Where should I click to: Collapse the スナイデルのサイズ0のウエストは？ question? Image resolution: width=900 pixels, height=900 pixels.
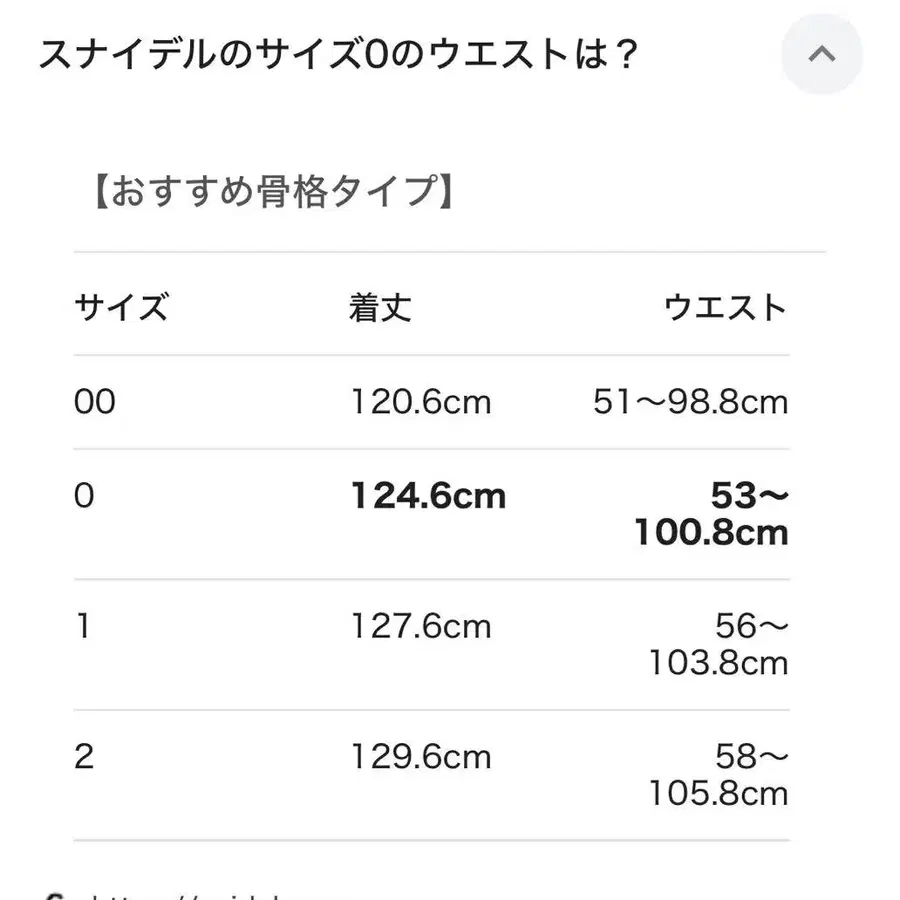pos(821,54)
